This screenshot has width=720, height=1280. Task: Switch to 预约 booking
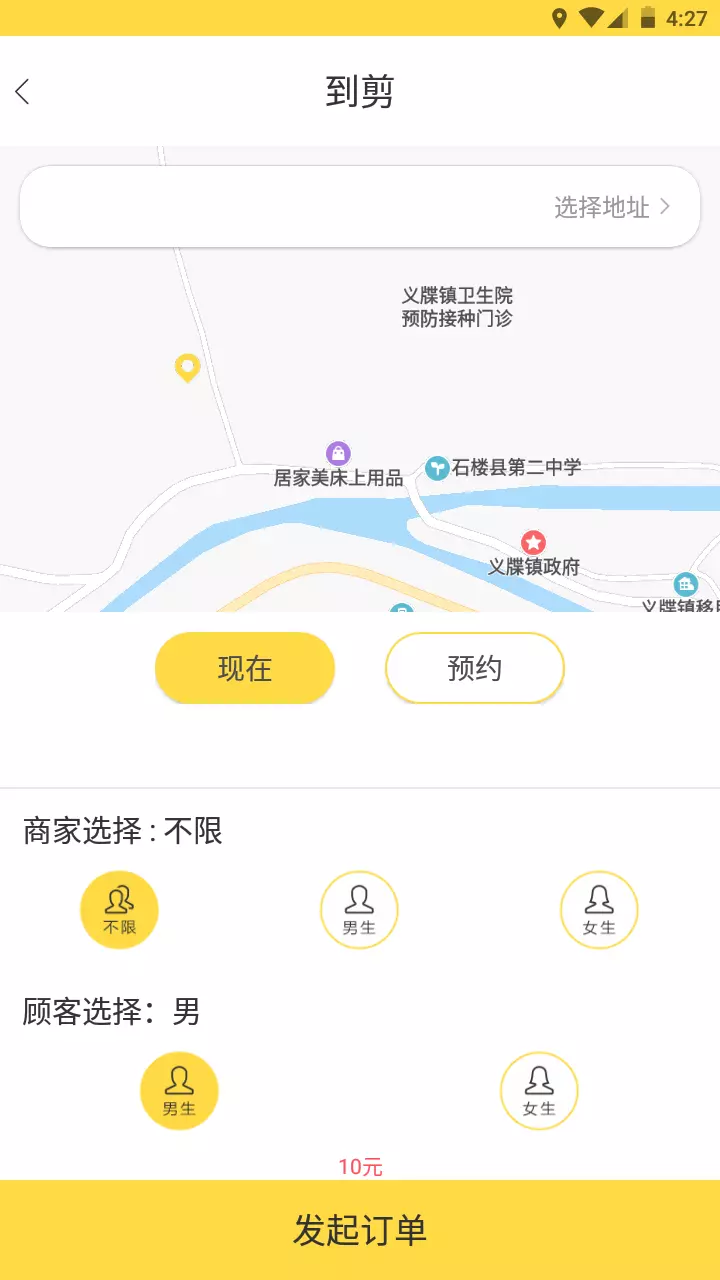click(475, 668)
